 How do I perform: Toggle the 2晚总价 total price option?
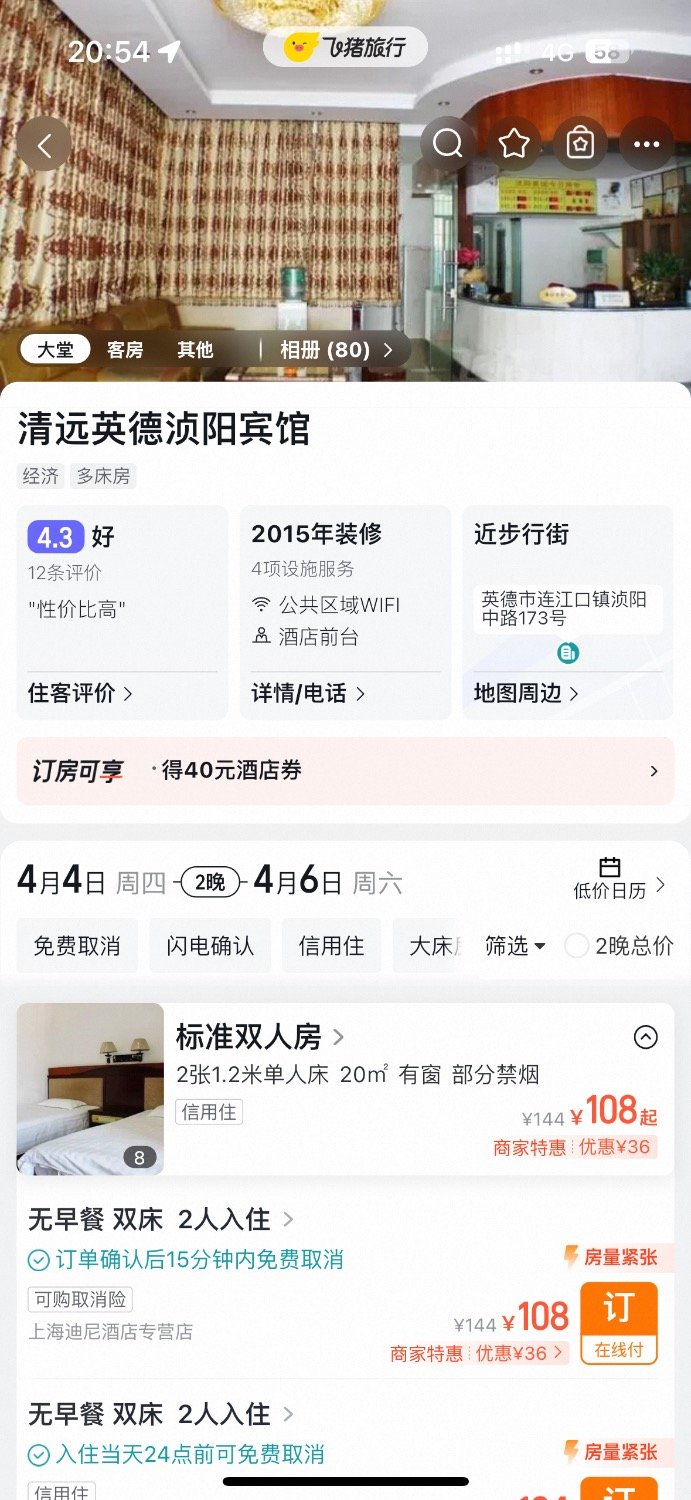coord(577,946)
